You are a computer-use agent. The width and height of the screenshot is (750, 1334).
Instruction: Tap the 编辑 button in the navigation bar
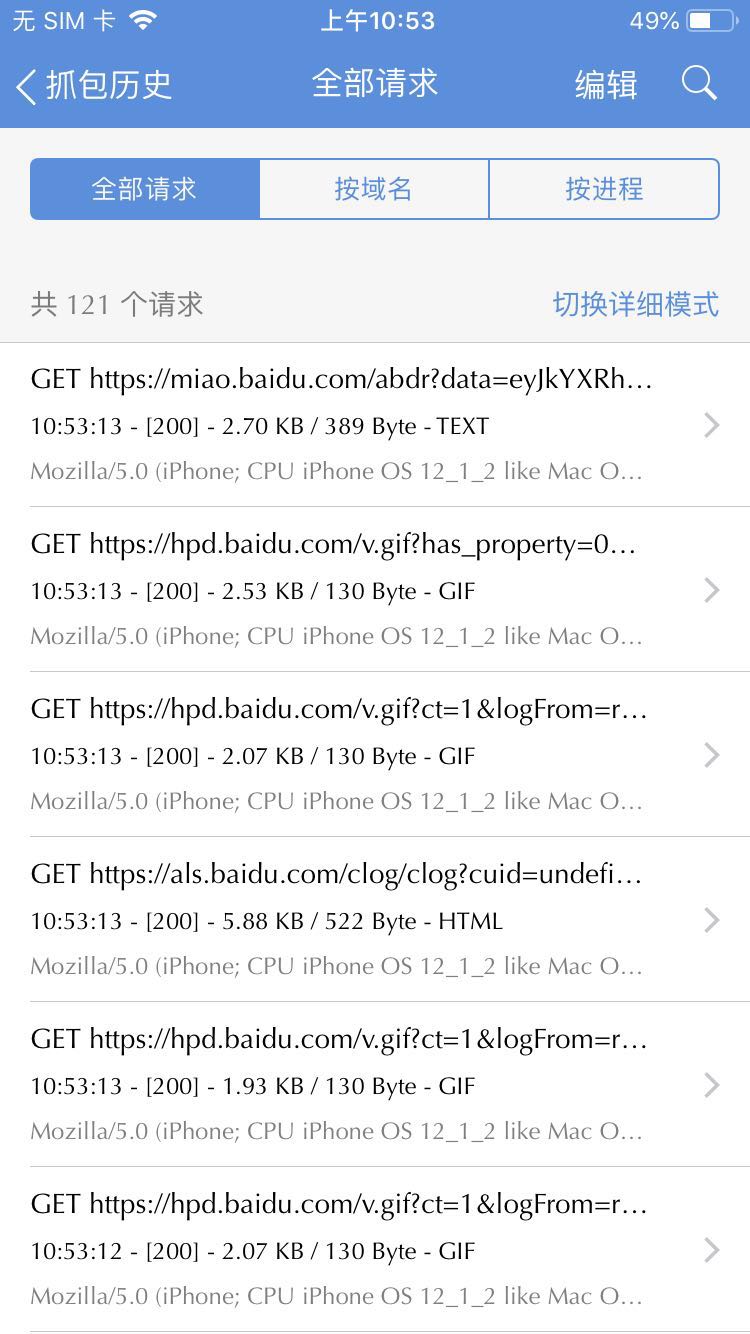coord(606,85)
